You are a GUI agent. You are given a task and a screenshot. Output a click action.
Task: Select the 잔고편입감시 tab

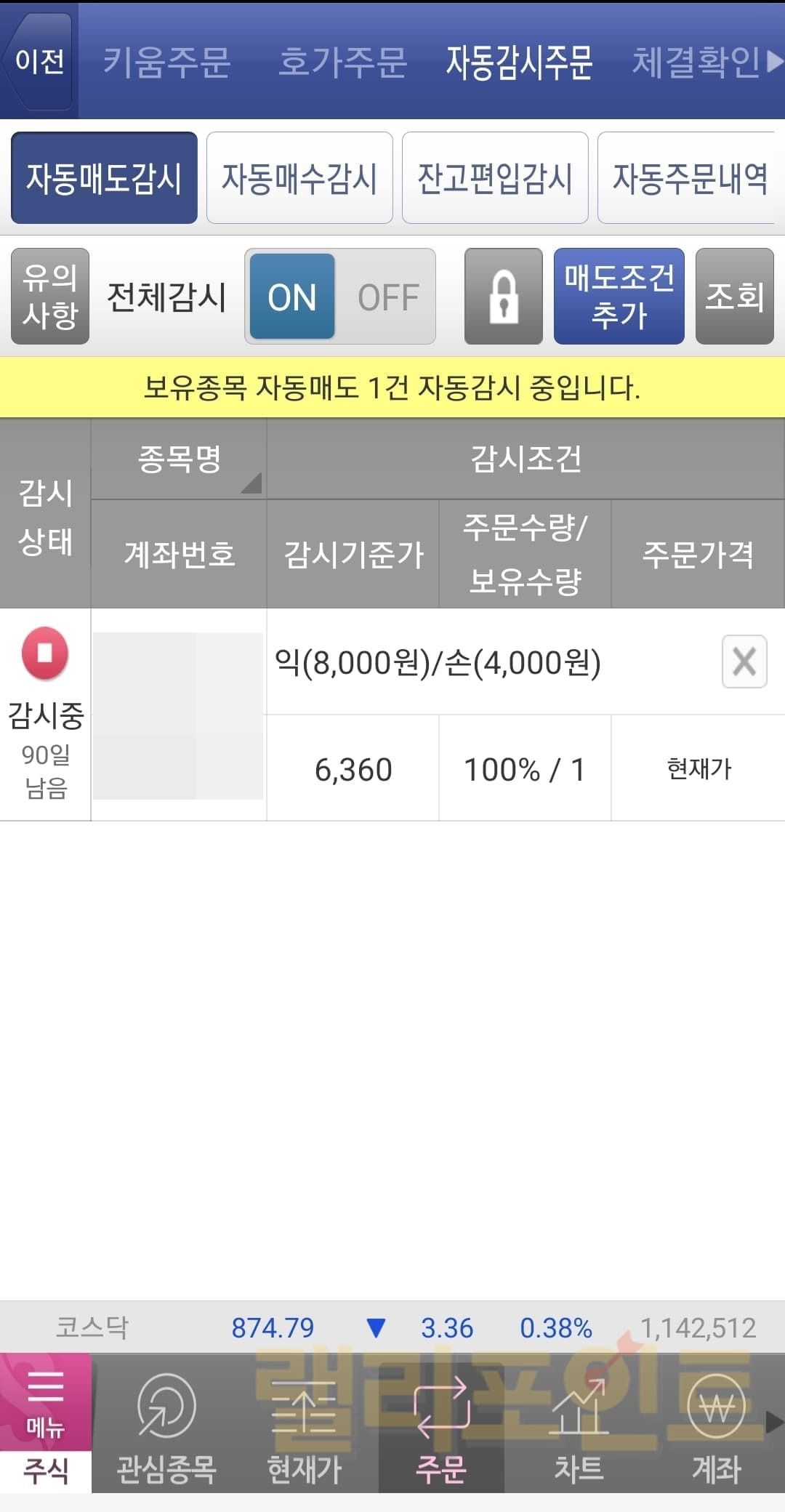pos(495,178)
